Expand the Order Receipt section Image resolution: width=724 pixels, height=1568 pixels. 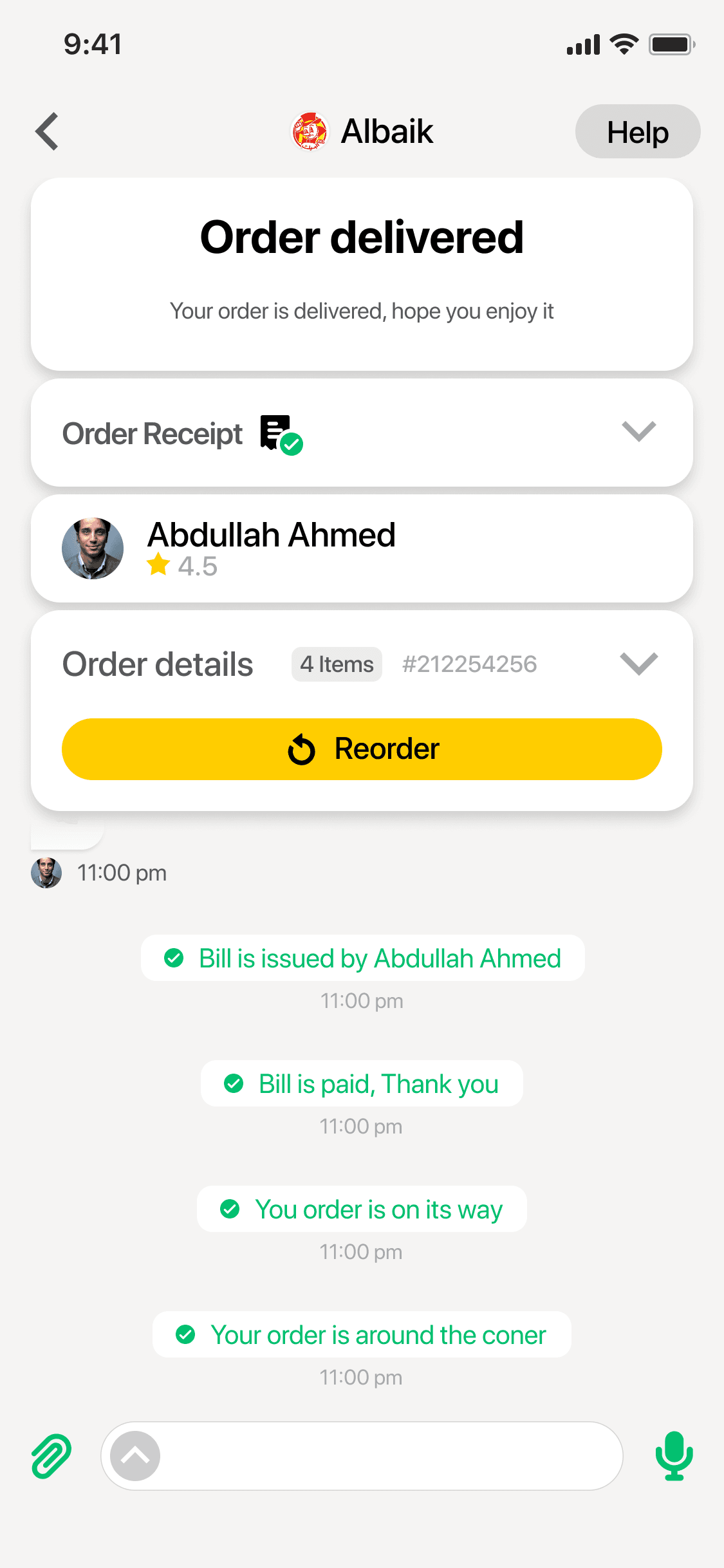[x=638, y=431]
